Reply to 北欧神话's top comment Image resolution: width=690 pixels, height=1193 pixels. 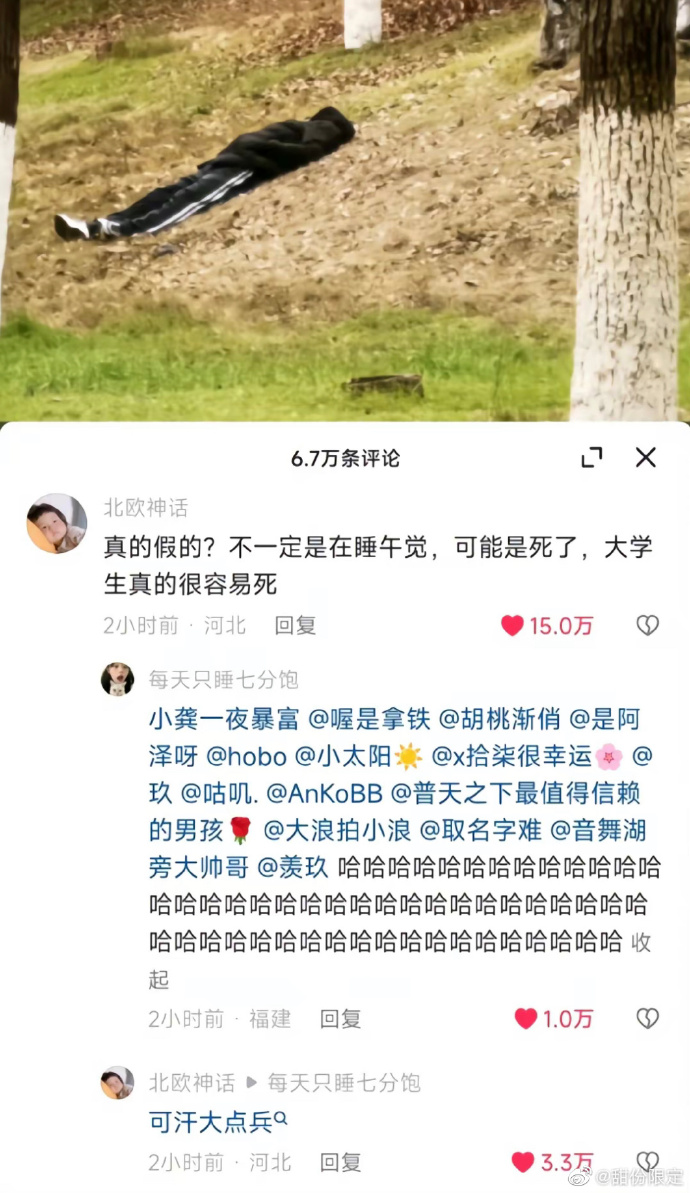click(x=295, y=625)
